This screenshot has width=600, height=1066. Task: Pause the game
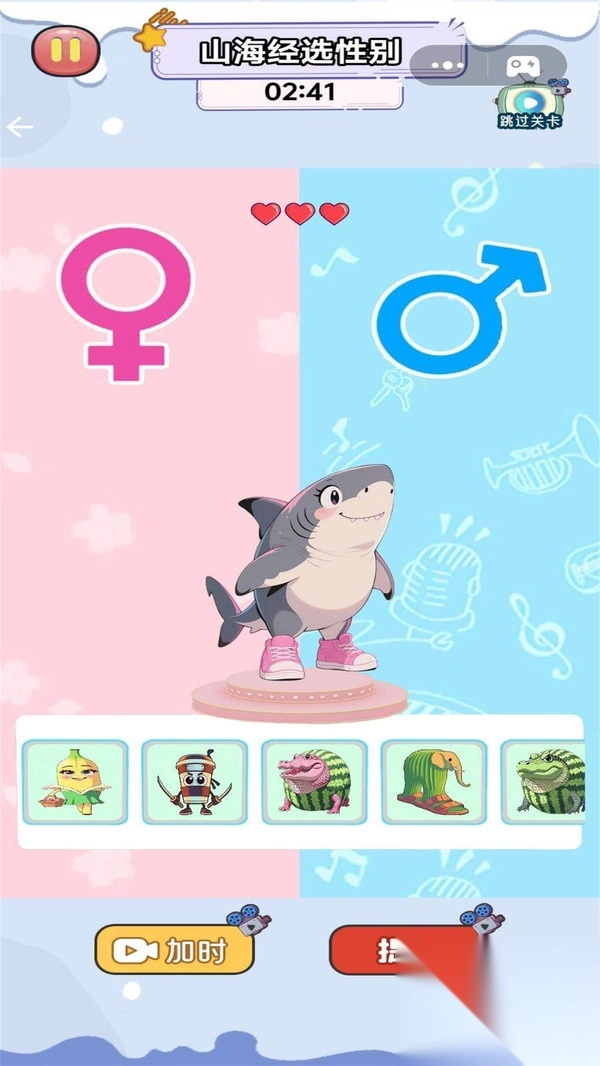pos(66,50)
